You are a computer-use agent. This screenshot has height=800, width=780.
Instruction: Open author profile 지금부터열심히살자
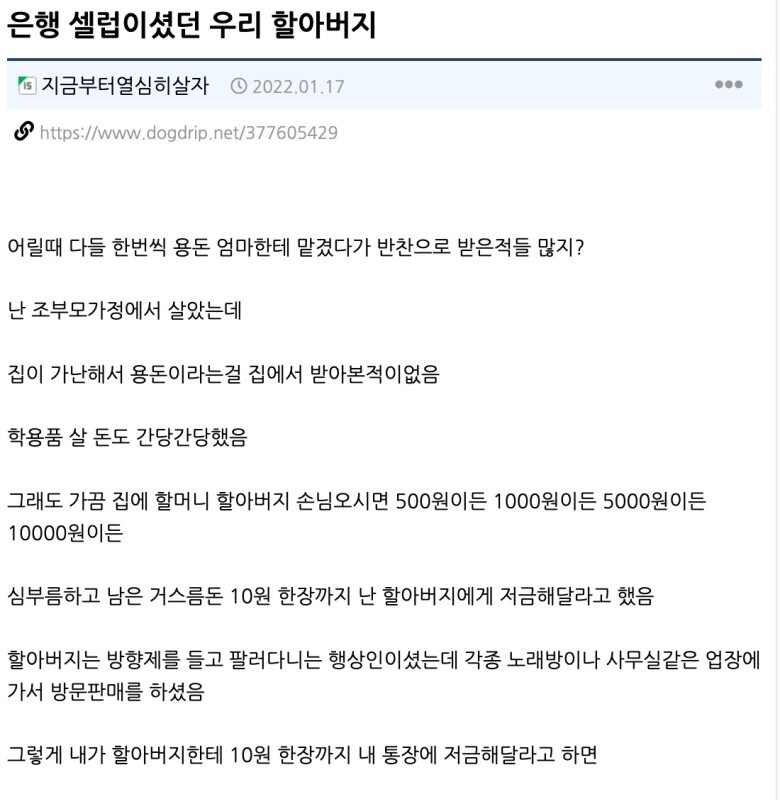click(x=124, y=86)
